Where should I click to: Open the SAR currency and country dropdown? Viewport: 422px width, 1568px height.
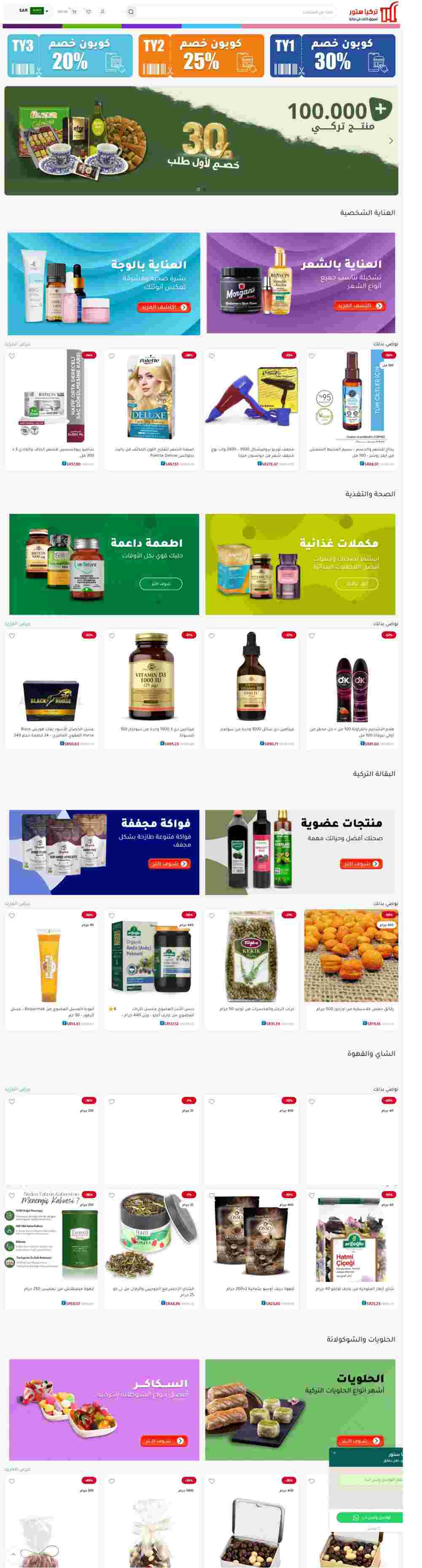(33, 11)
